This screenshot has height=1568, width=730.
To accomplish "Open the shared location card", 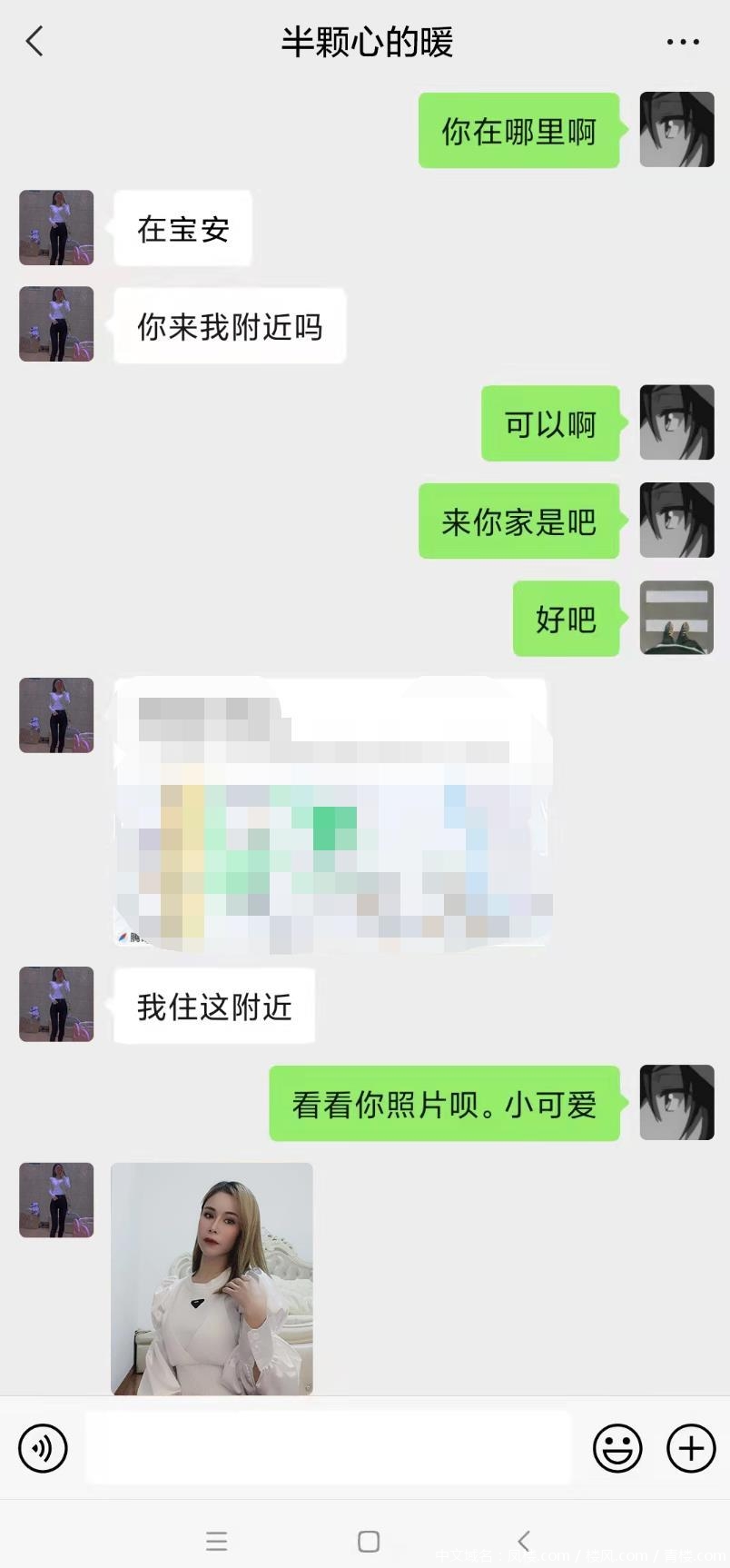I will pos(332,813).
